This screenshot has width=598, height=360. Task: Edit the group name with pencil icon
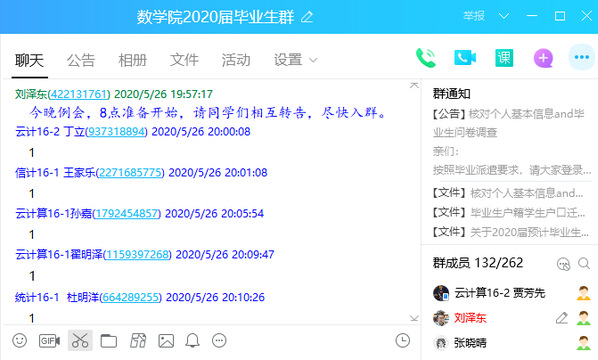coord(307,17)
